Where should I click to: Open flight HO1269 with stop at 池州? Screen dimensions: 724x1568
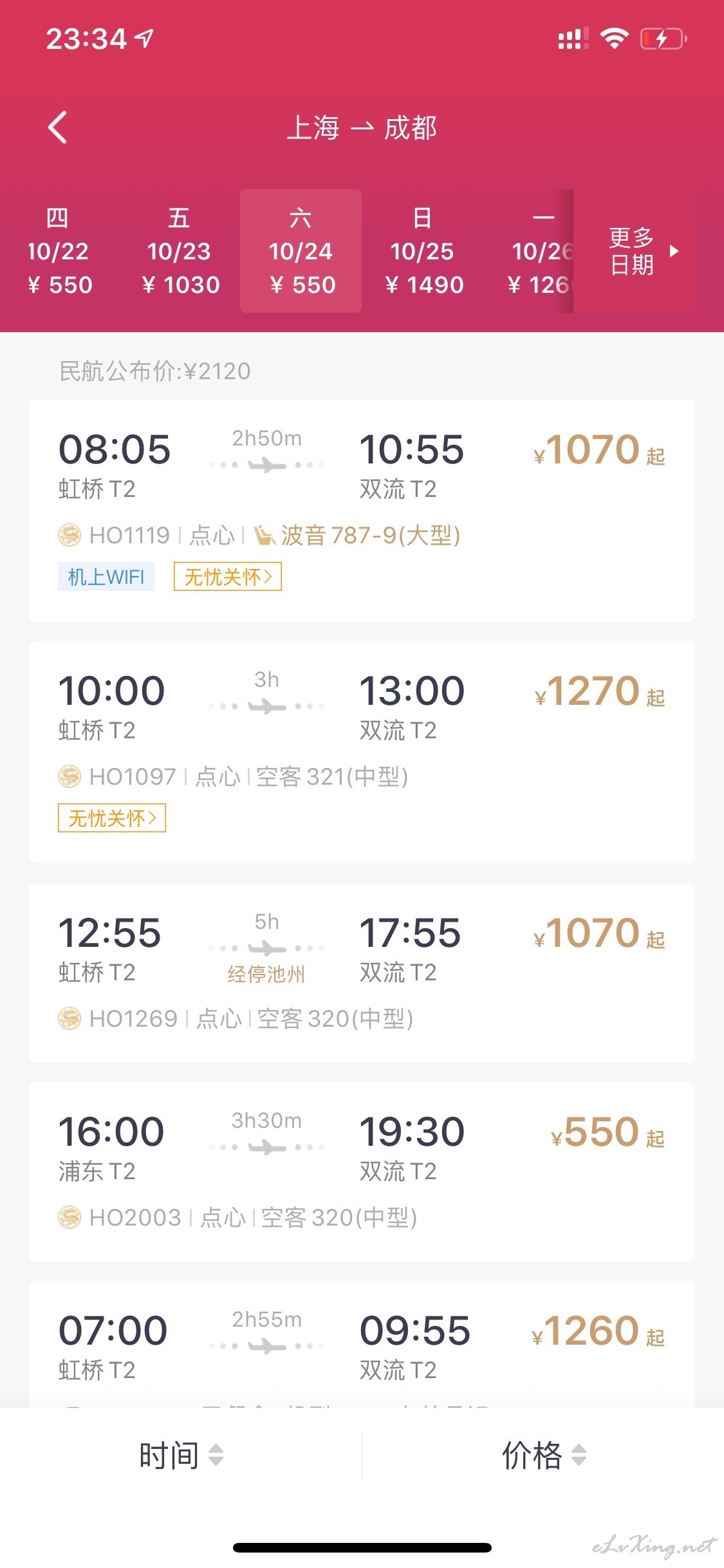pos(362,973)
